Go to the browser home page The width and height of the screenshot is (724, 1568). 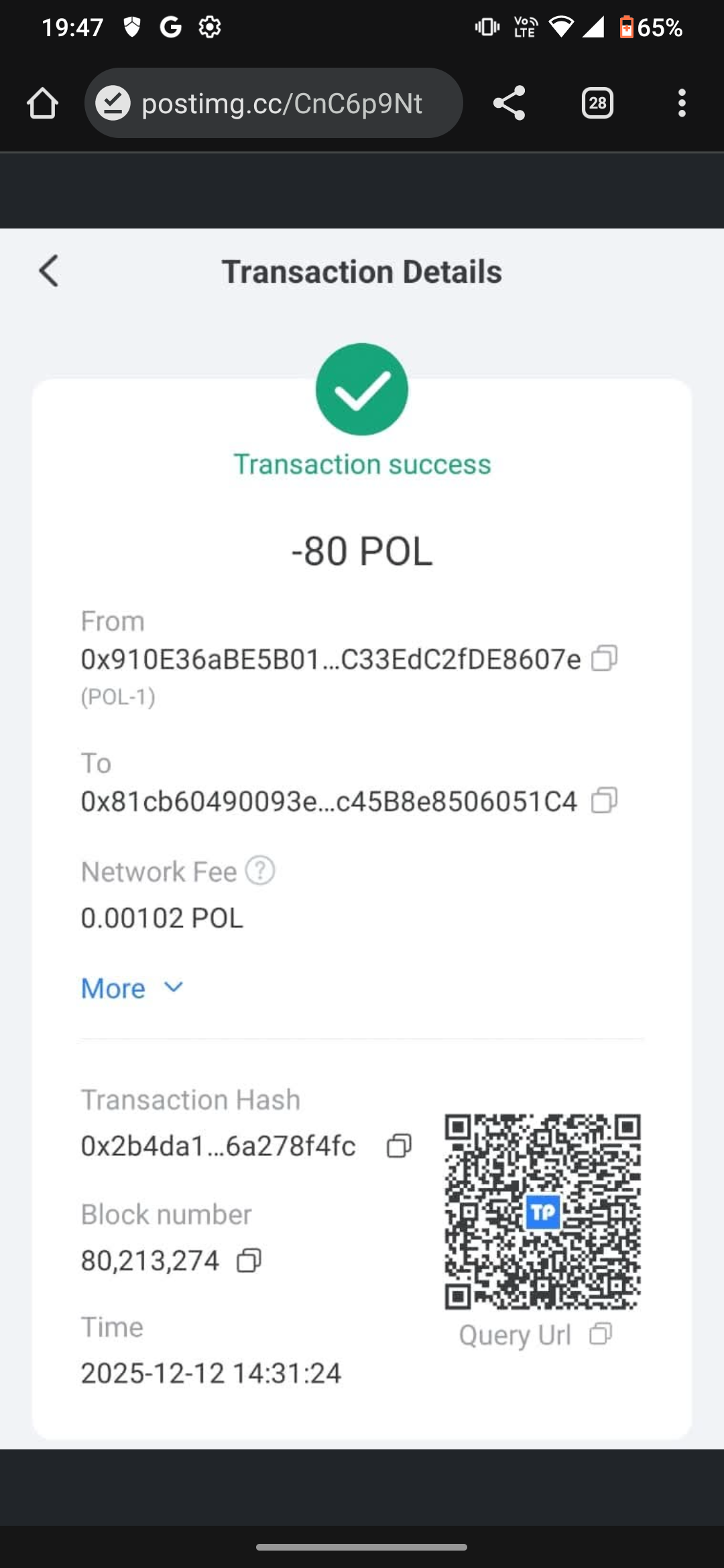pos(42,103)
